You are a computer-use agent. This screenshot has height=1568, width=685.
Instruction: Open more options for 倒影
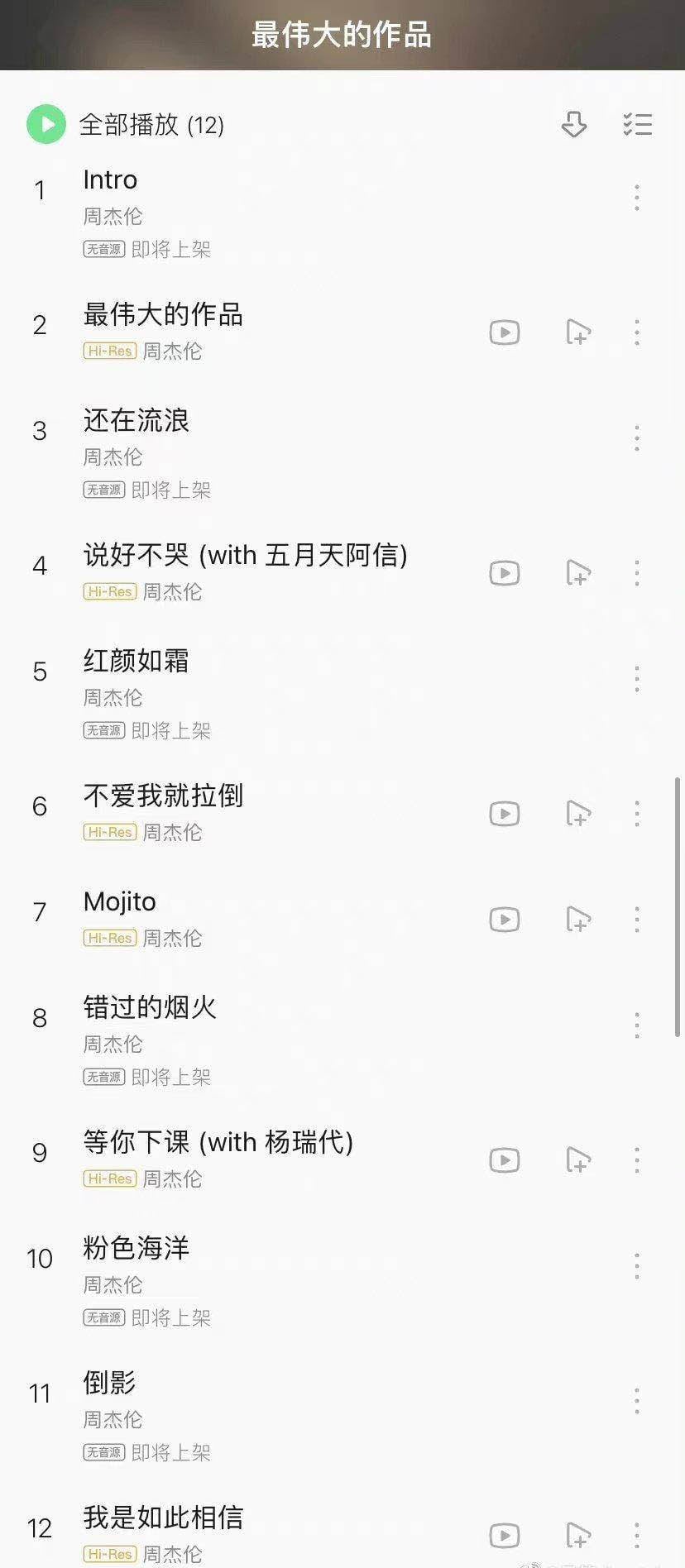click(x=636, y=1401)
